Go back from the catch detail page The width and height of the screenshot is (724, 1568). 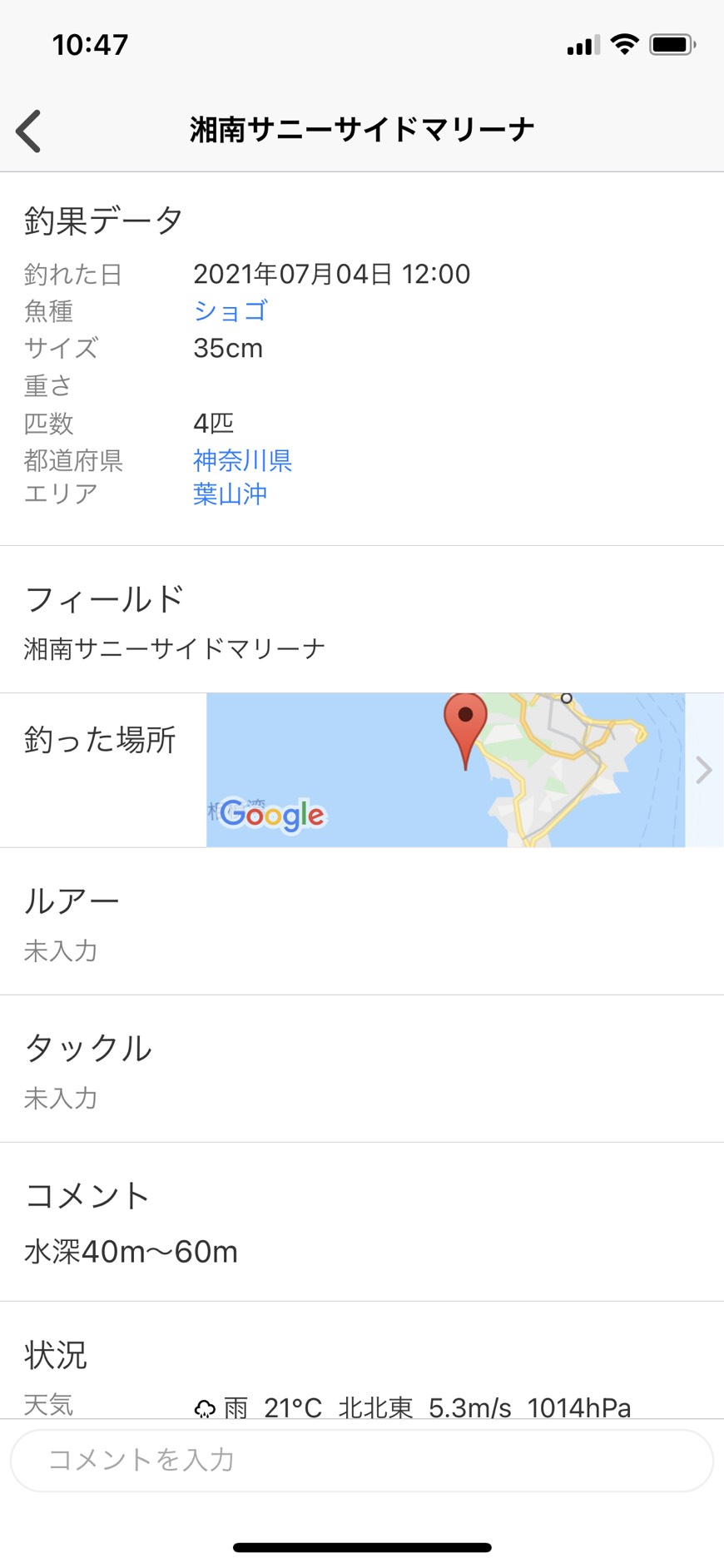[29, 131]
